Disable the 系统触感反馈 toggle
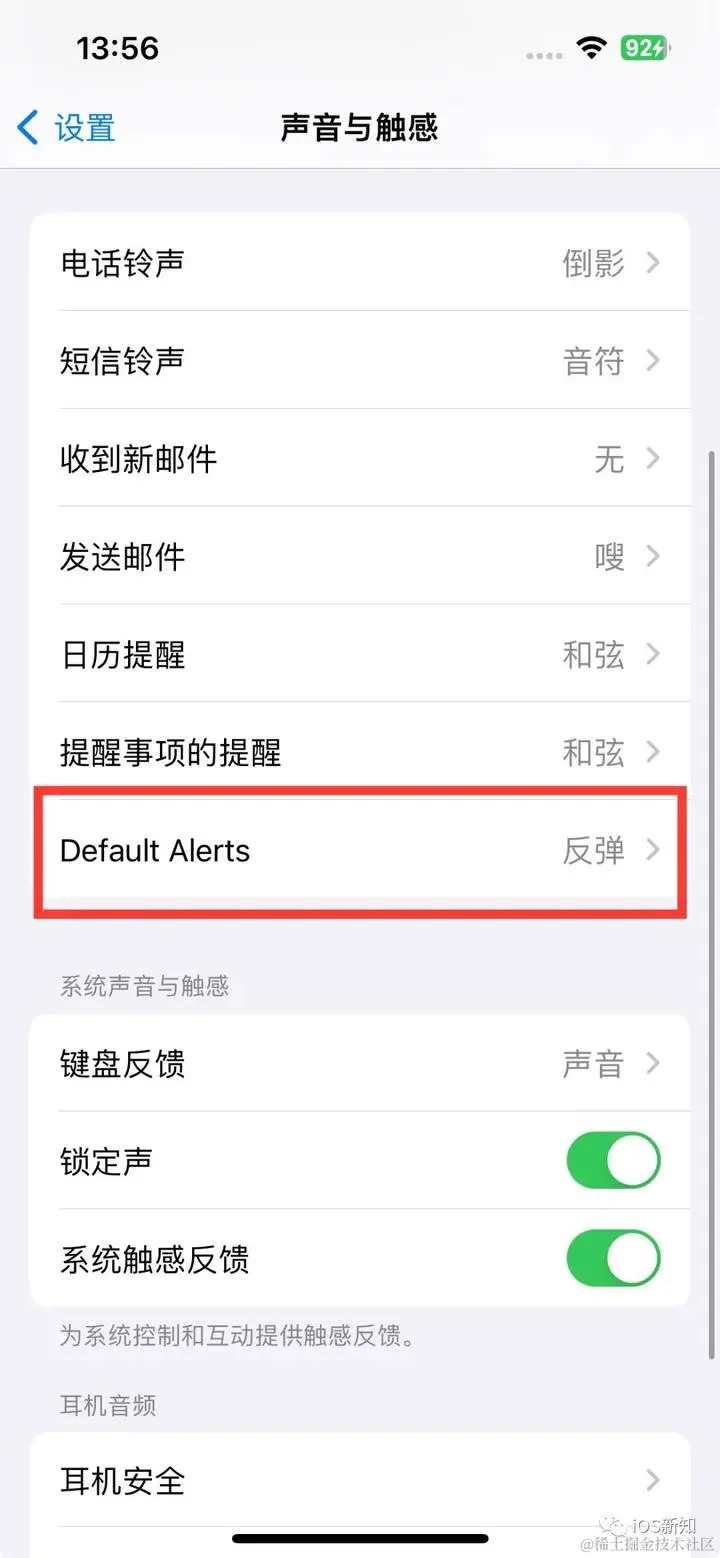This screenshot has width=720, height=1558. [x=613, y=1258]
